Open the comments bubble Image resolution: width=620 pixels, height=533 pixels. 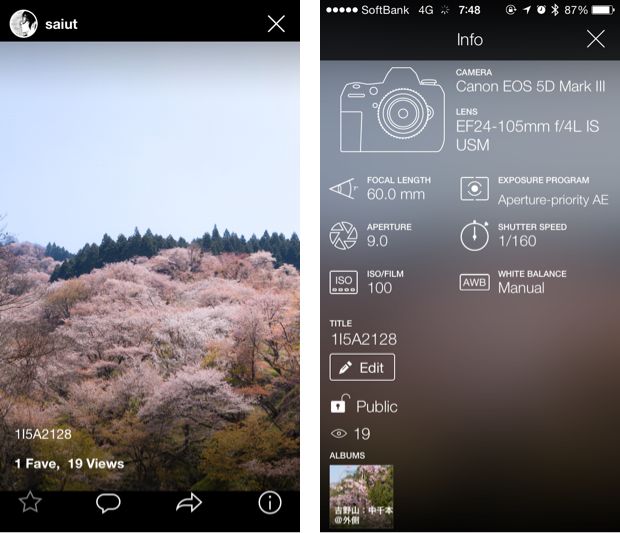(x=108, y=502)
